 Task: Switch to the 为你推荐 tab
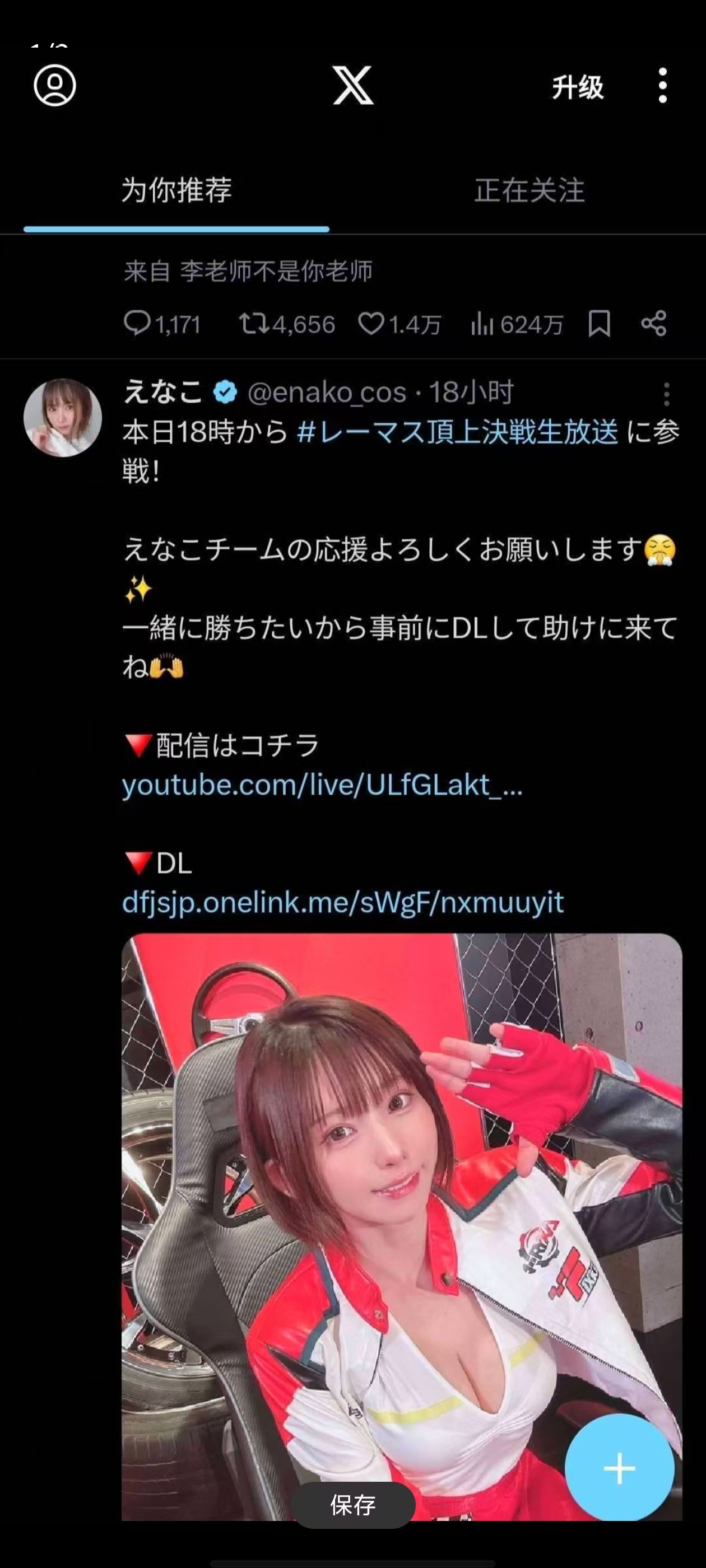pyautogui.click(x=176, y=190)
